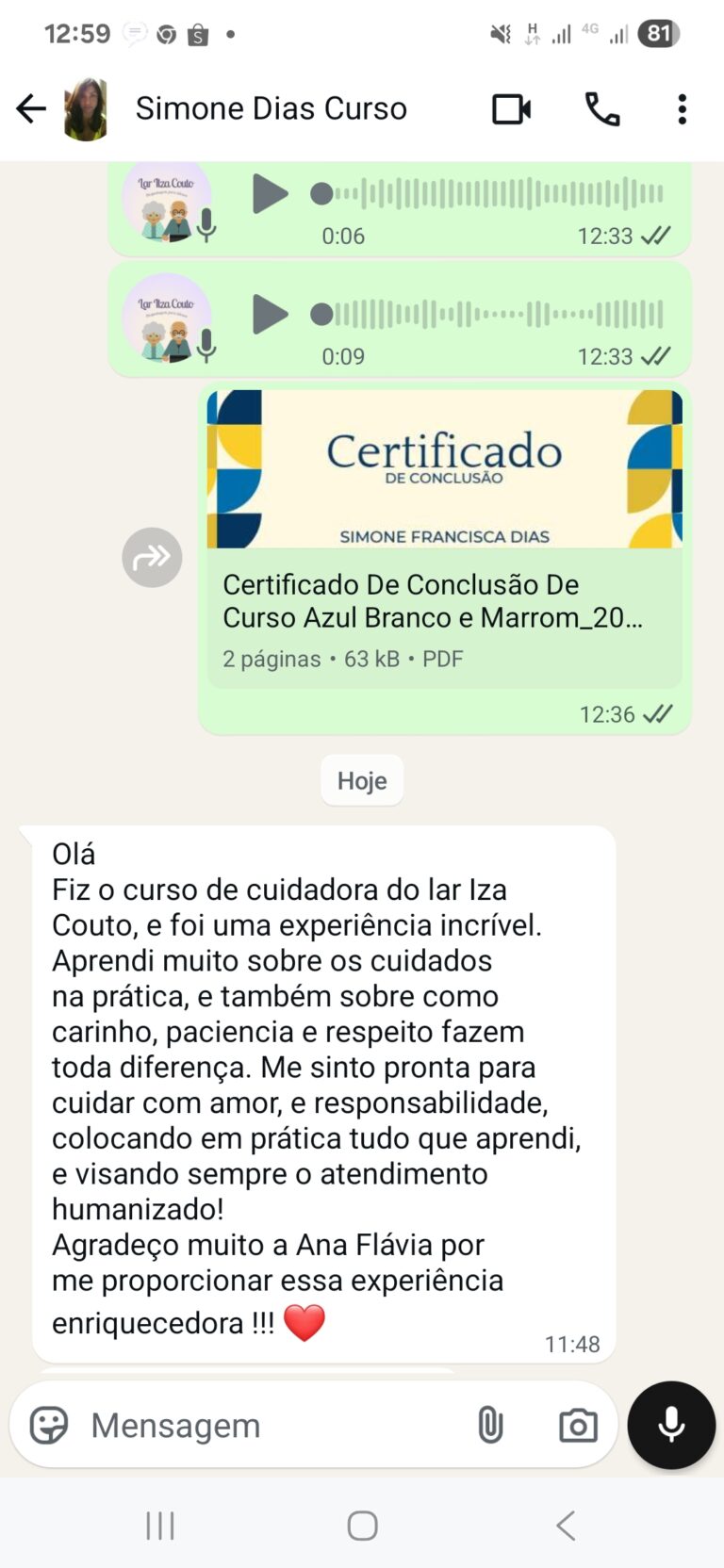This screenshot has width=724, height=1568.
Task: Open the chat options three-dot menu
Action: pos(682,108)
